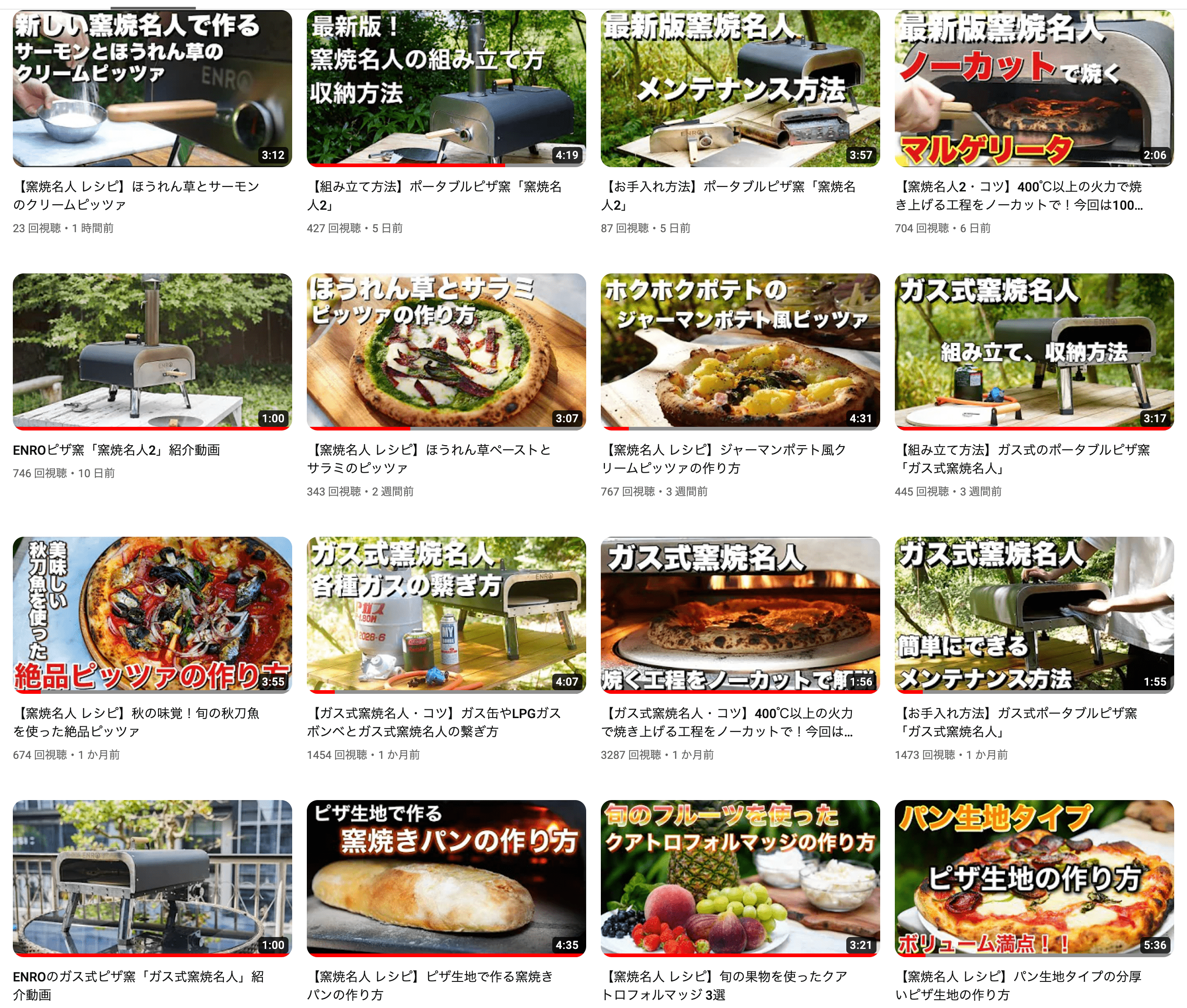Watch the 3:17 ガス式窯焼名人 assembly video
This screenshot has height=1008, width=1187.
1035,351
